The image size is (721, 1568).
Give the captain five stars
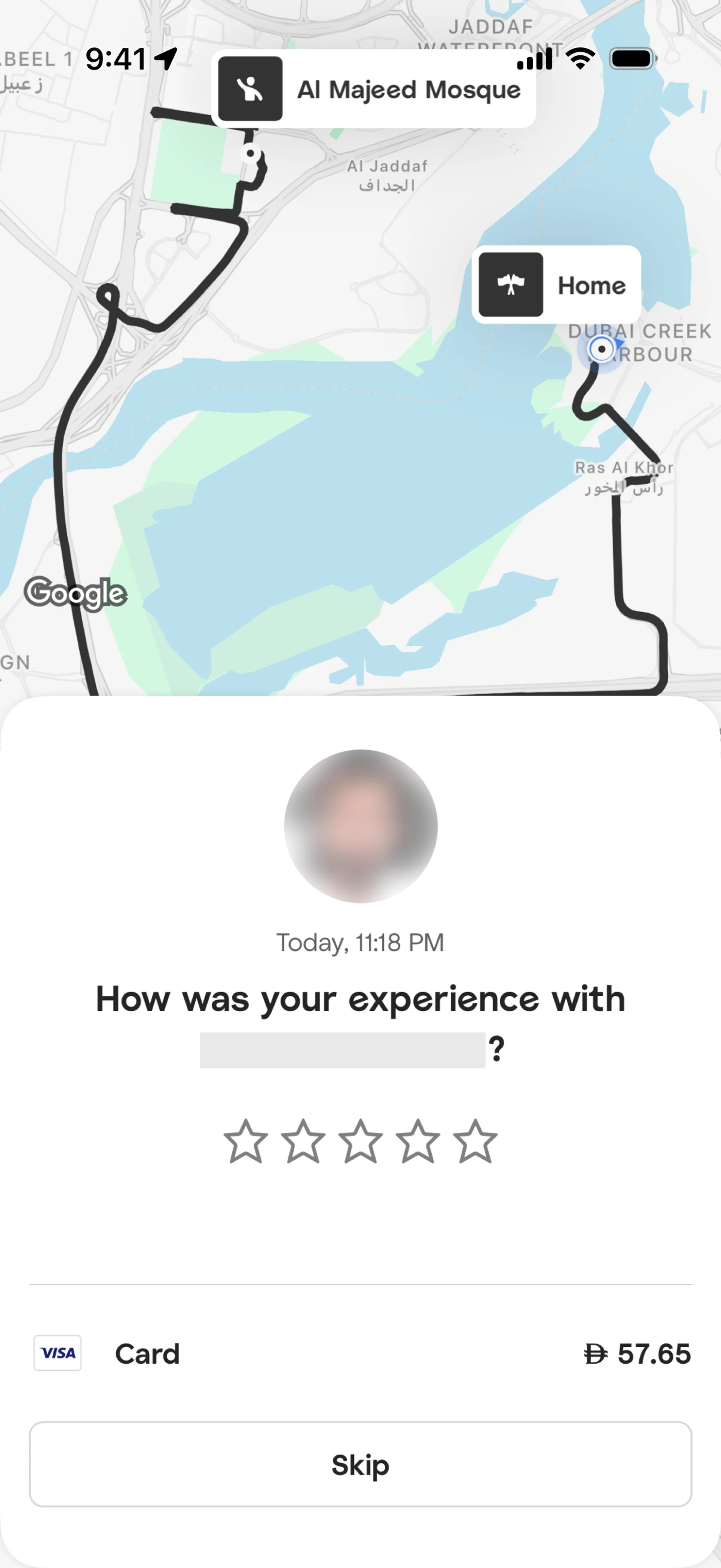[x=475, y=1142]
